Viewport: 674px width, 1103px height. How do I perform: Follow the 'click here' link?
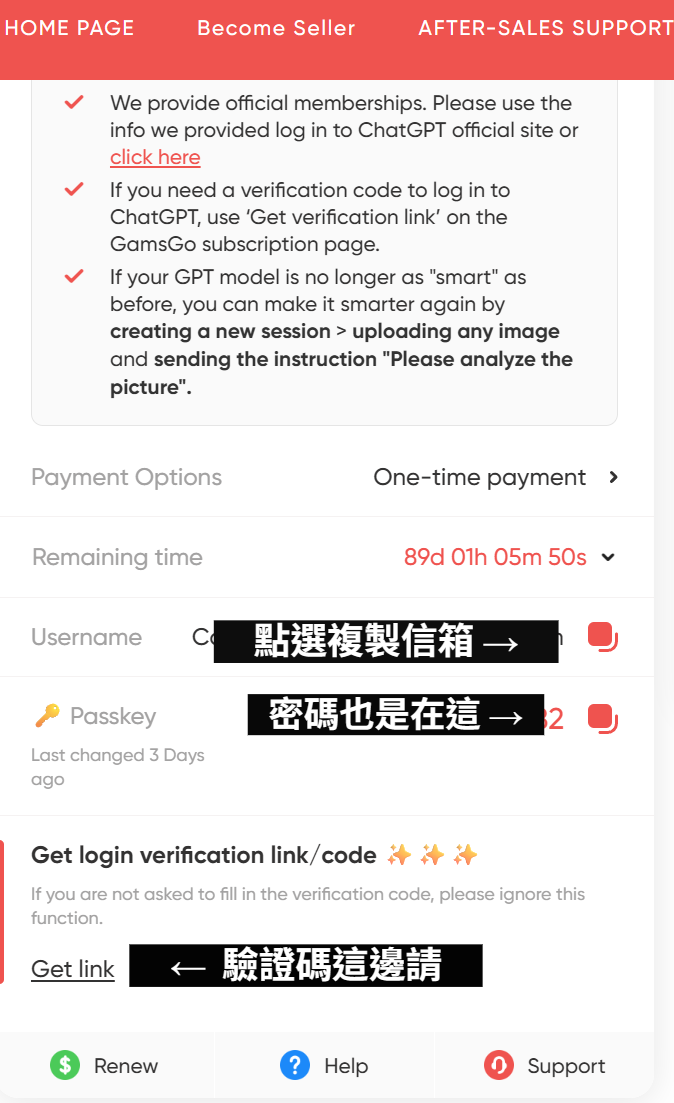tap(155, 157)
